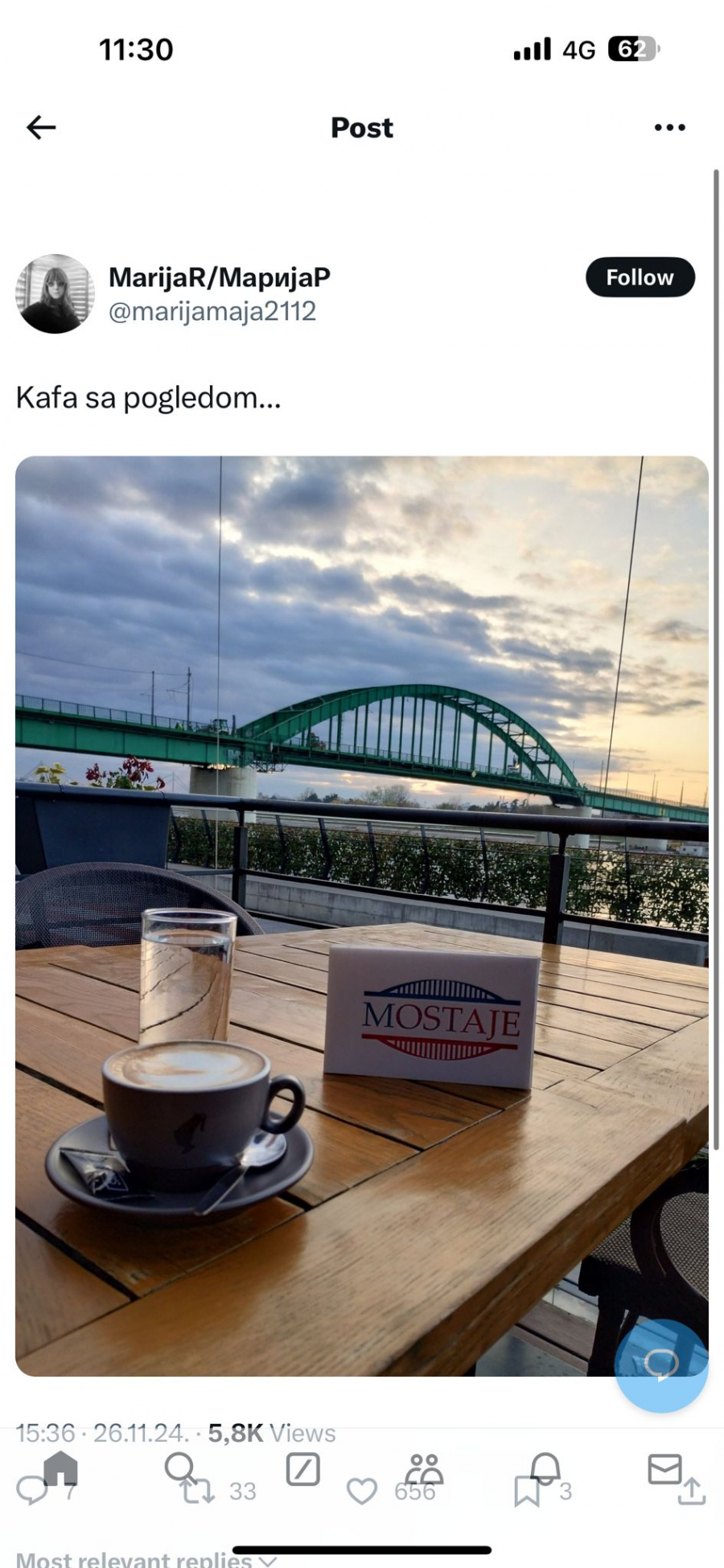Expand Most relevant replies sorting
The height and width of the screenshot is (1568, 724).
point(145,1560)
